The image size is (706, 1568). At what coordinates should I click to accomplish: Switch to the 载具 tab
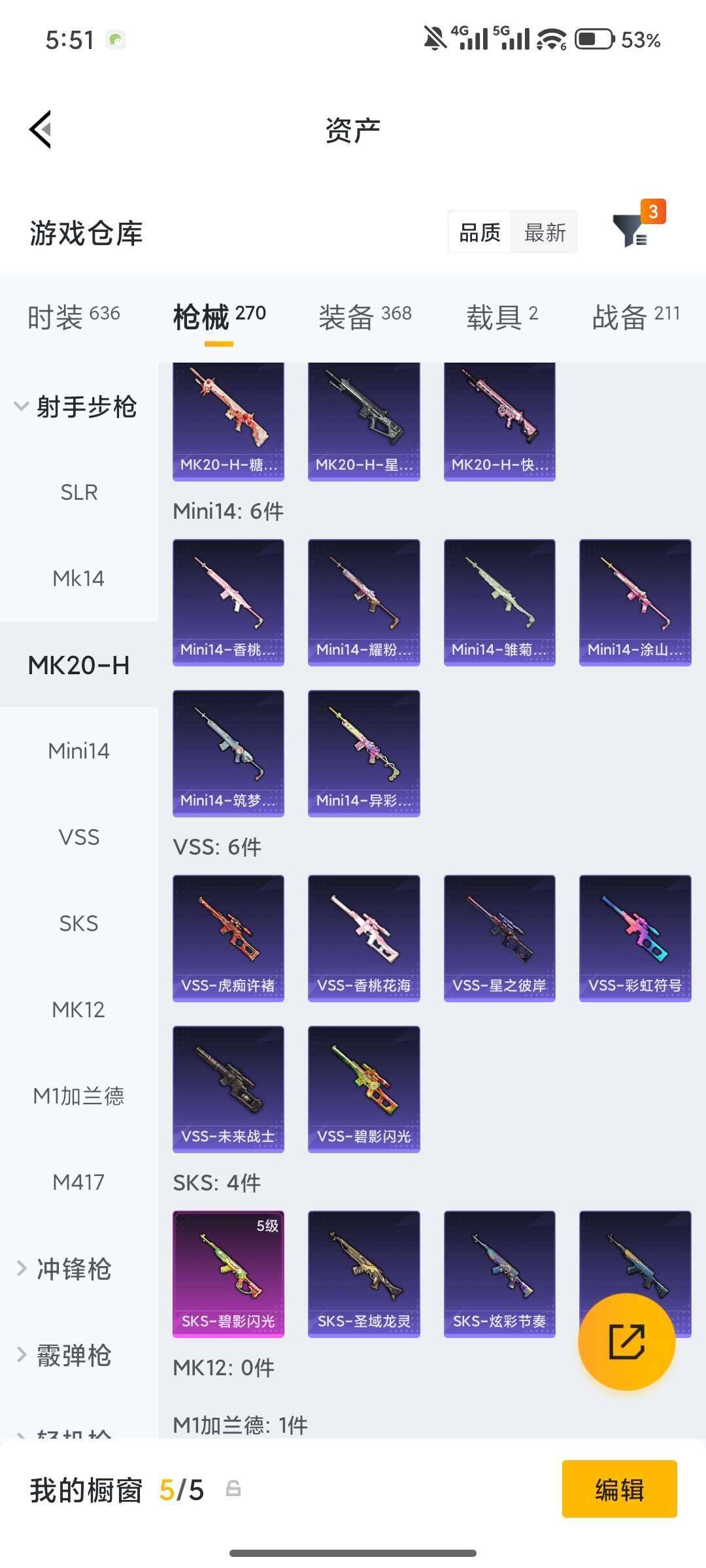[501, 317]
